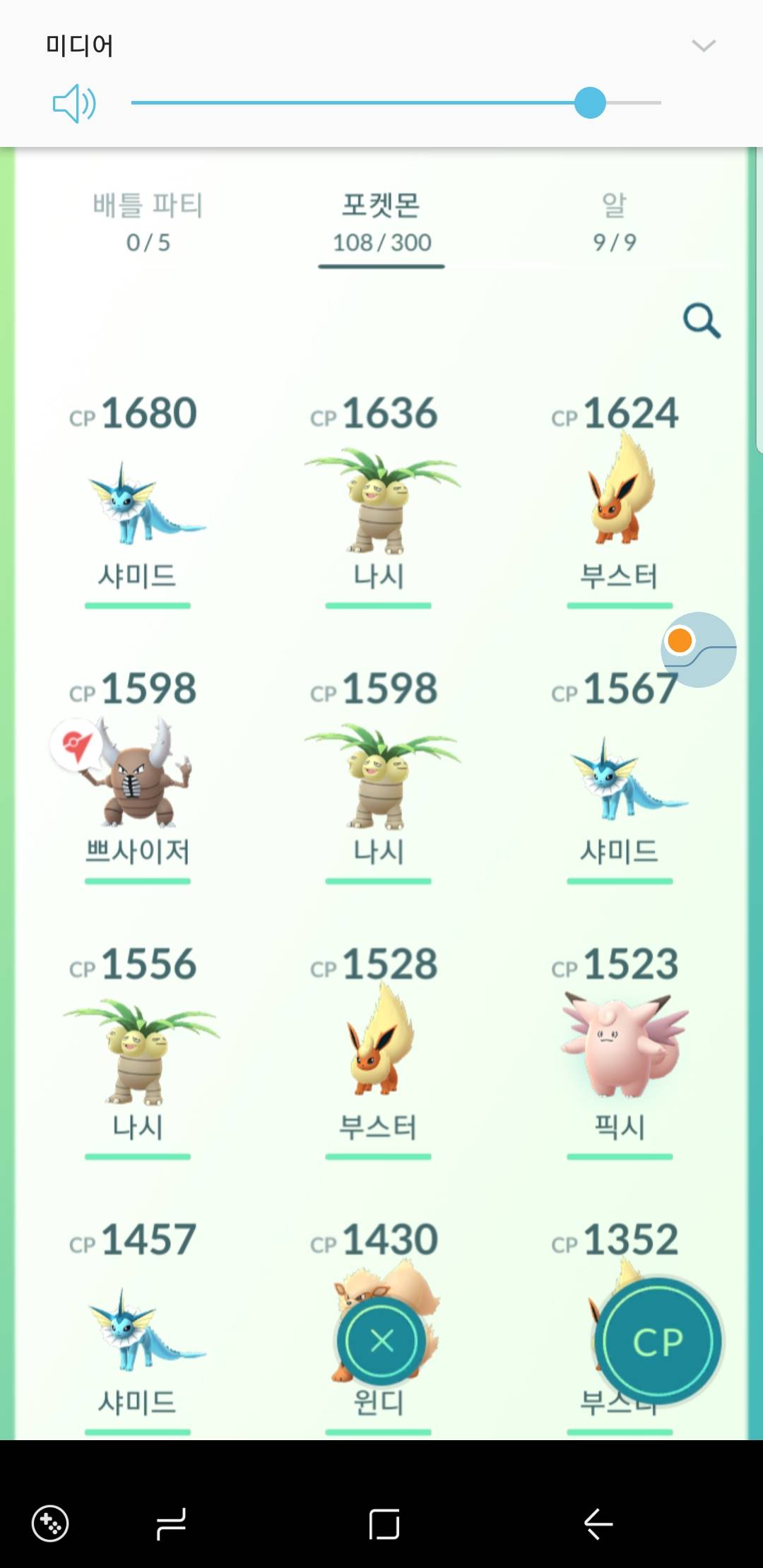The height and width of the screenshot is (1568, 763).
Task: Set media volume on the slider
Action: [396, 103]
